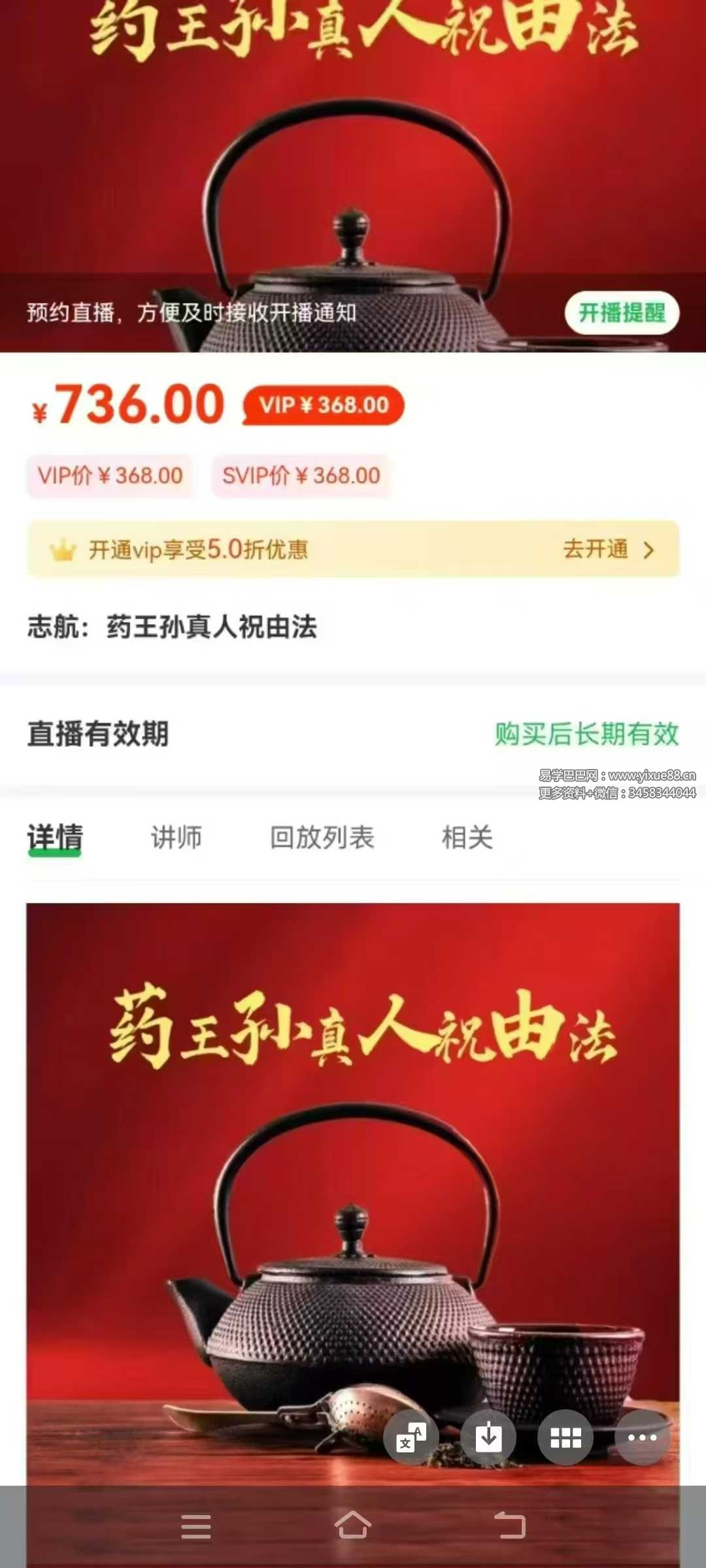
Task: Open the three-dot more options button
Action: click(643, 1437)
